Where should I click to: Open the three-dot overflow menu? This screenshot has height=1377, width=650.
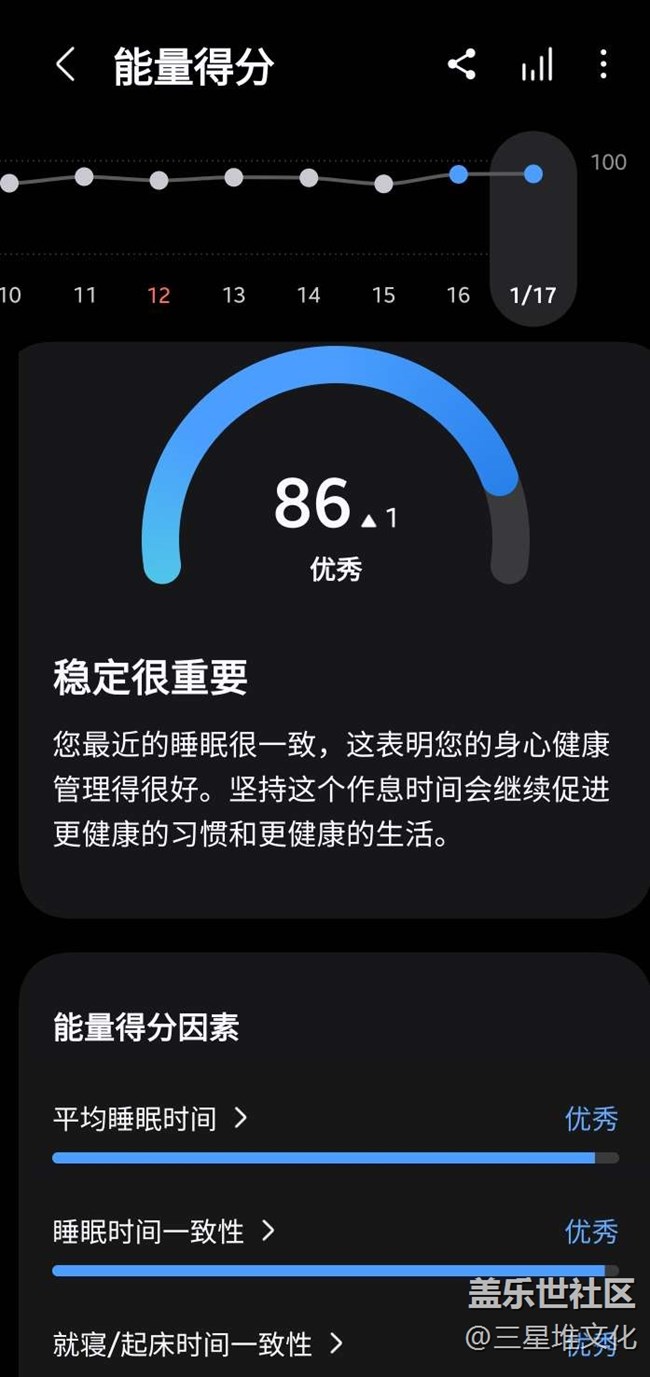coord(603,65)
